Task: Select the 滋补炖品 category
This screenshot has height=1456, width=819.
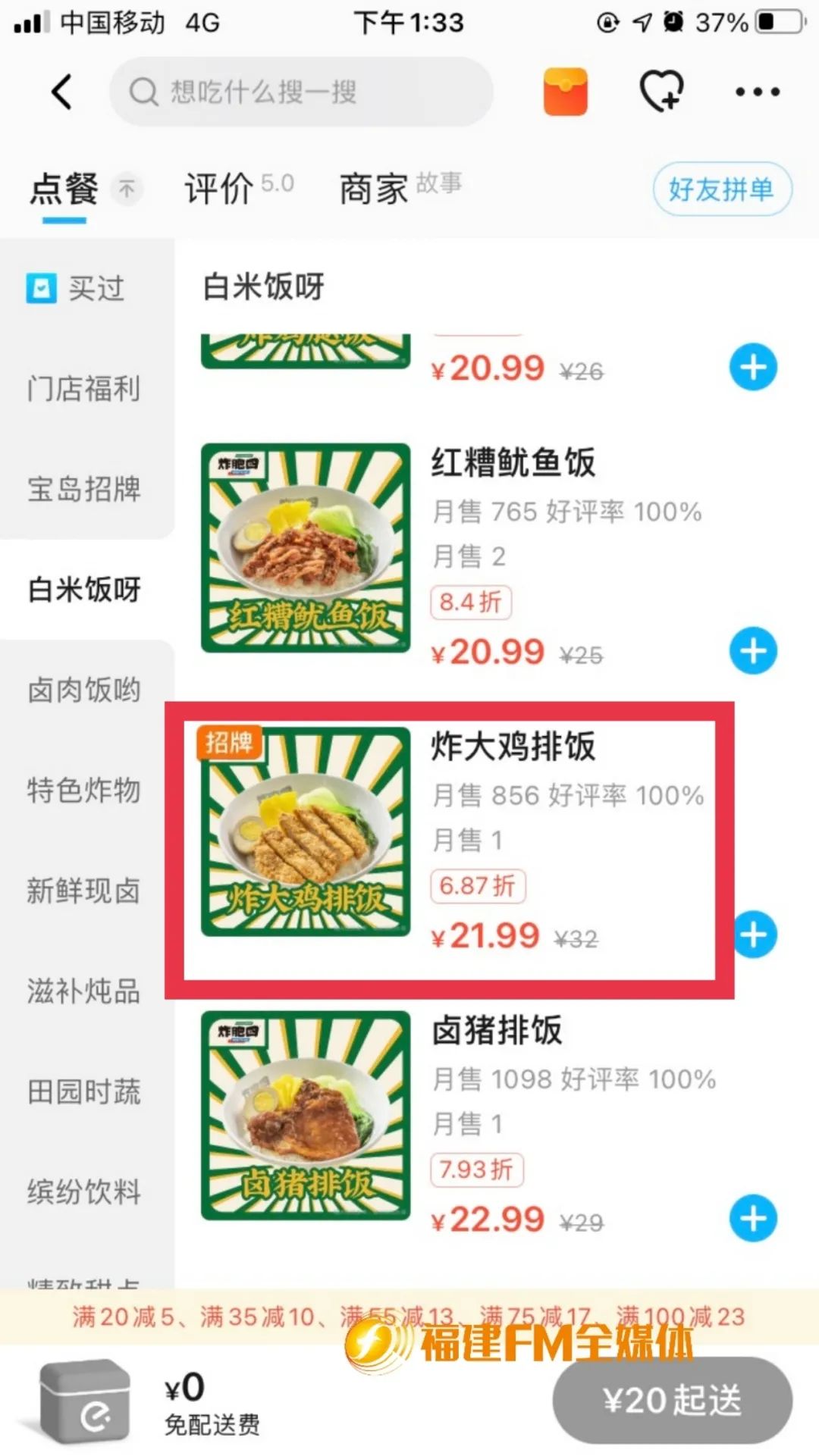Action: 83,991
